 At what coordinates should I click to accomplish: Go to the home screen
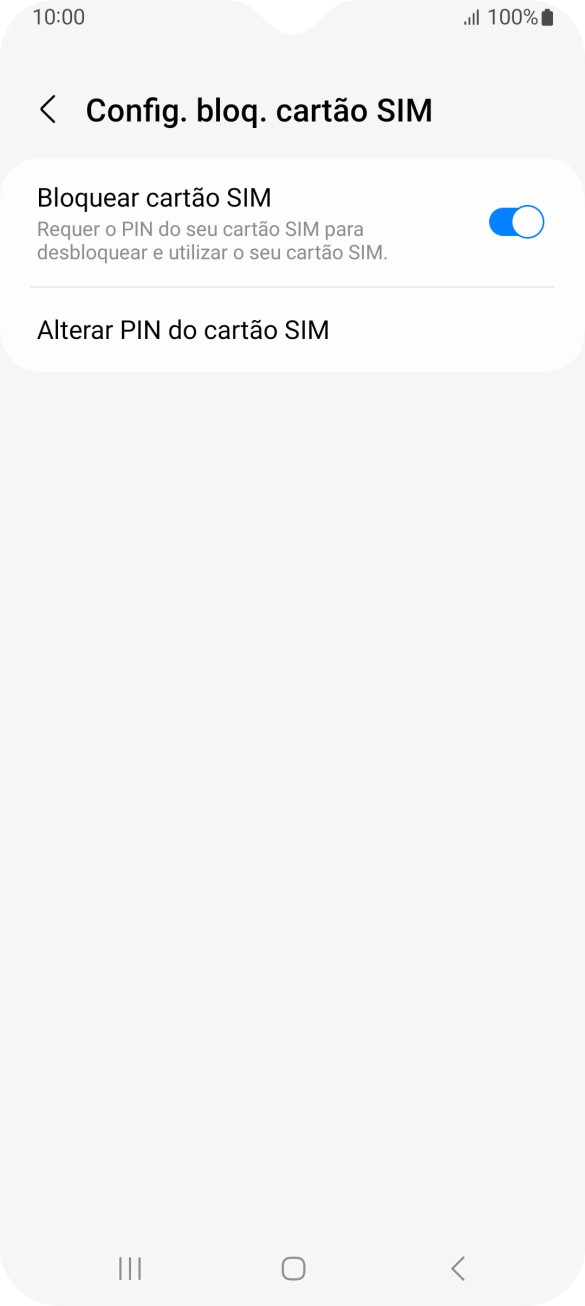(293, 1268)
